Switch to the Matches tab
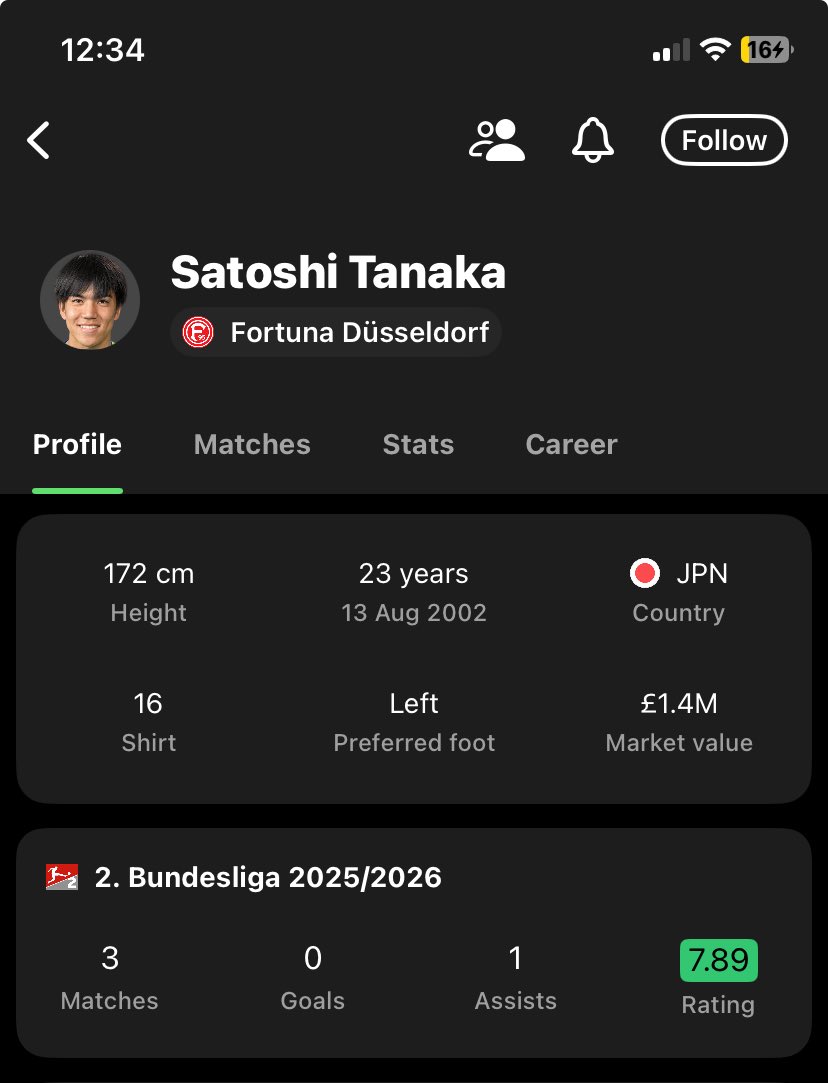Image resolution: width=828 pixels, height=1083 pixels. click(252, 444)
